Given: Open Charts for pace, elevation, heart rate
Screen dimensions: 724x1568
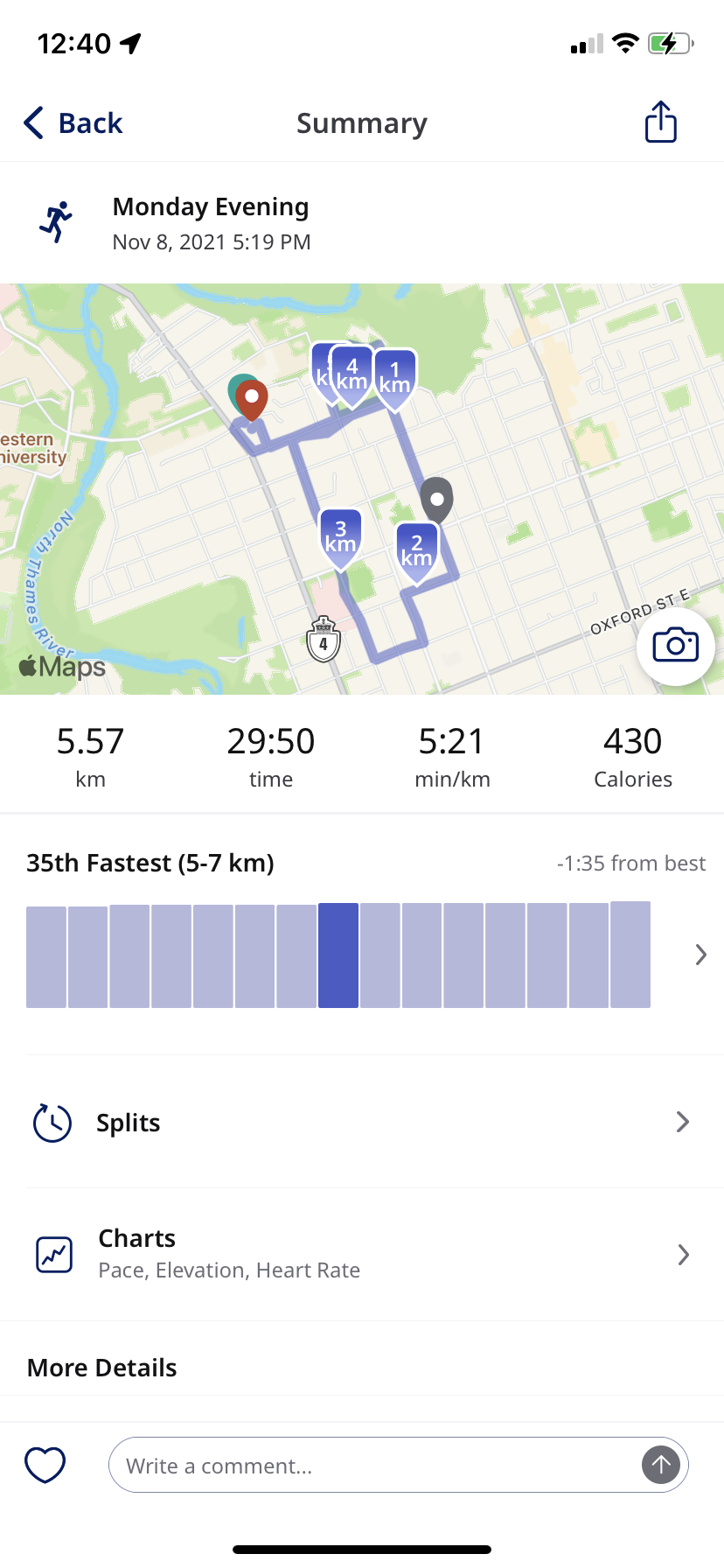Looking at the screenshot, I should coord(362,1254).
